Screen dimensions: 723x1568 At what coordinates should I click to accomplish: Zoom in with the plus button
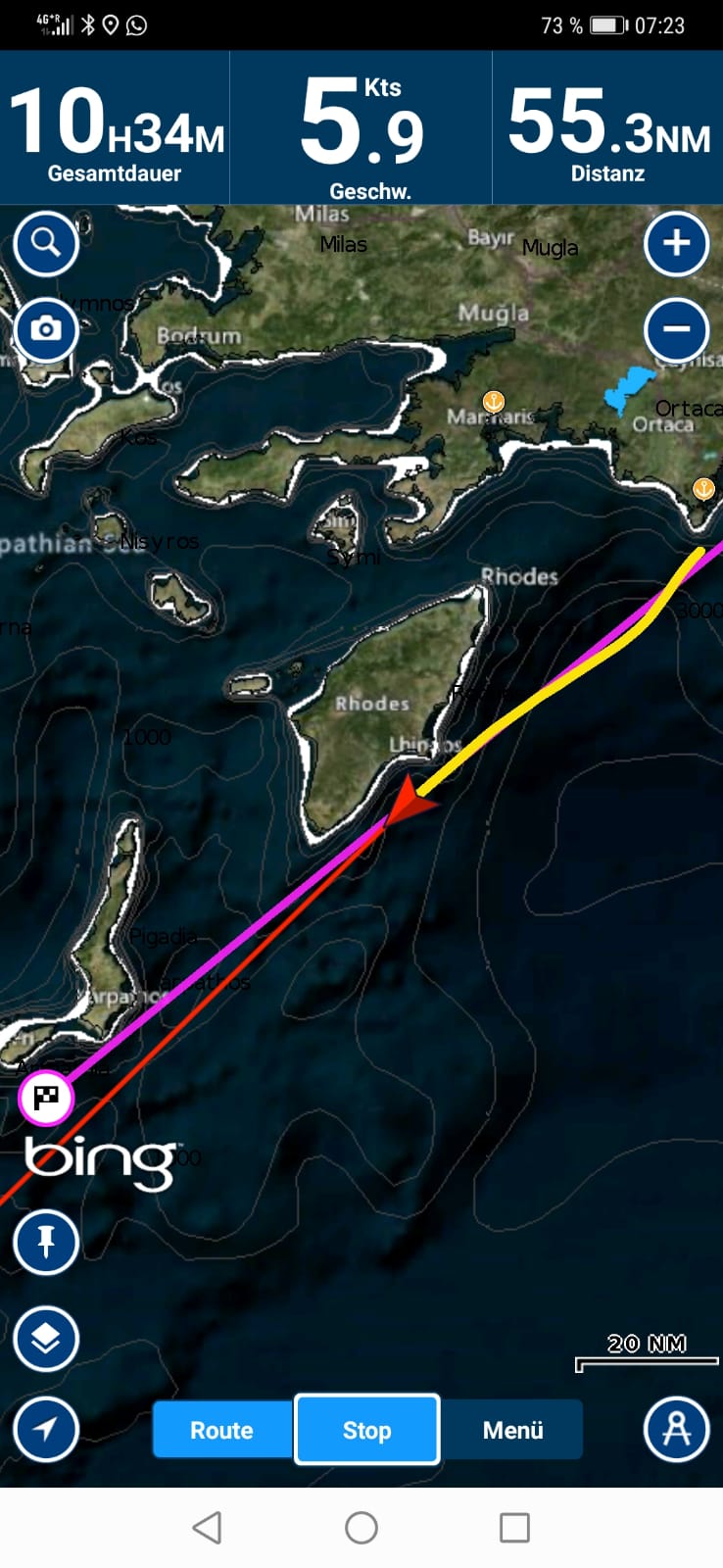(x=676, y=243)
